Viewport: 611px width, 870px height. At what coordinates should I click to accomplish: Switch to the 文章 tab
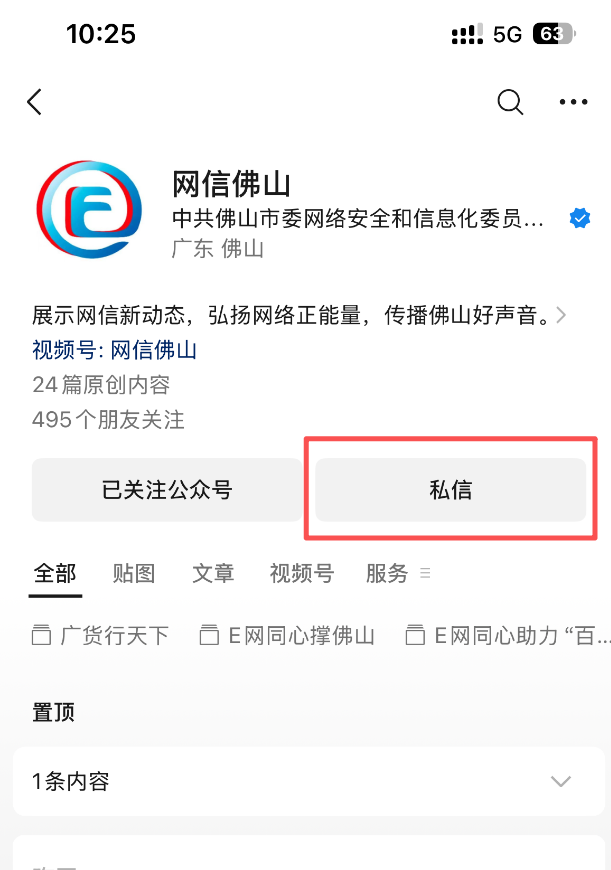click(213, 573)
